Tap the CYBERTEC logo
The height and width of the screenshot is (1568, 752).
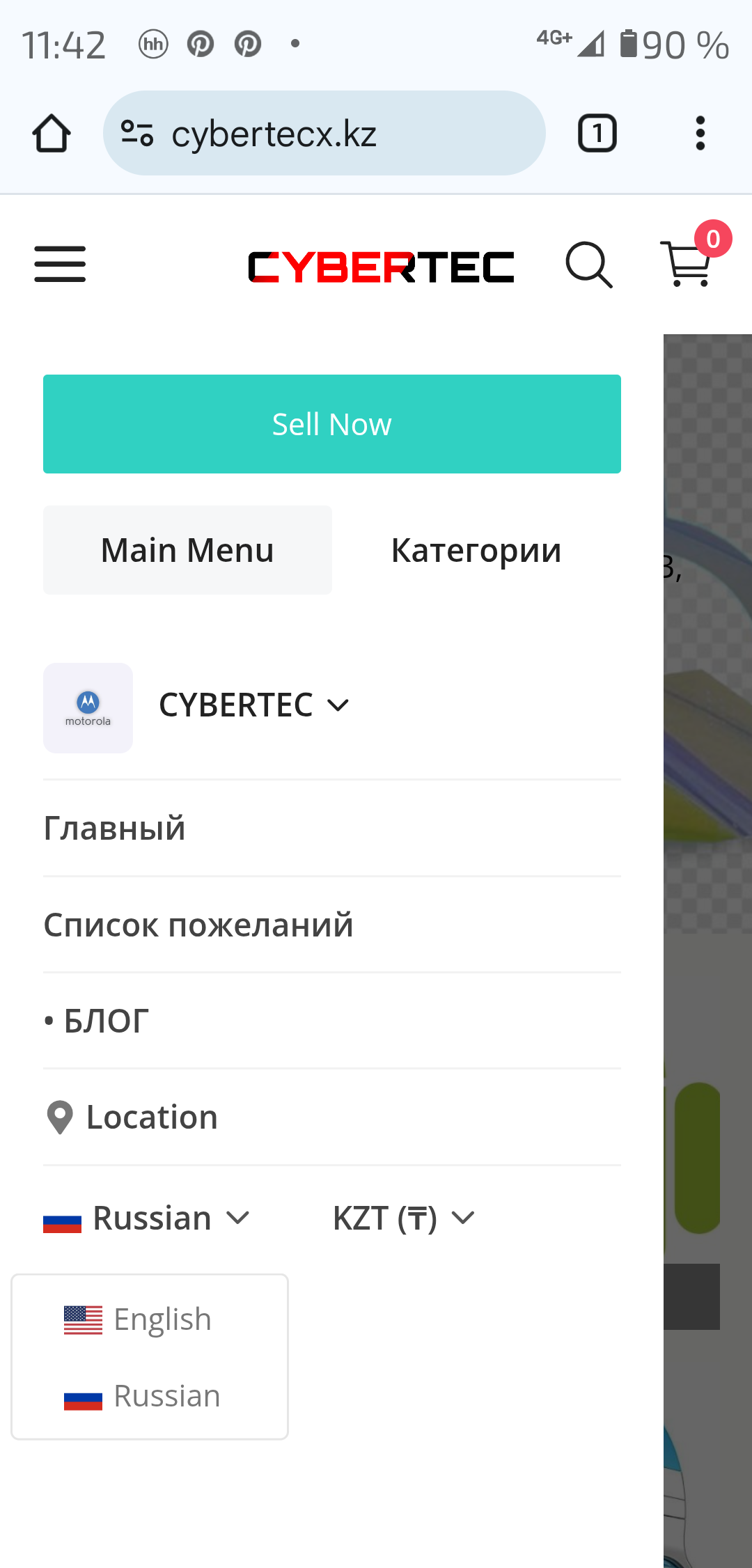(381, 267)
